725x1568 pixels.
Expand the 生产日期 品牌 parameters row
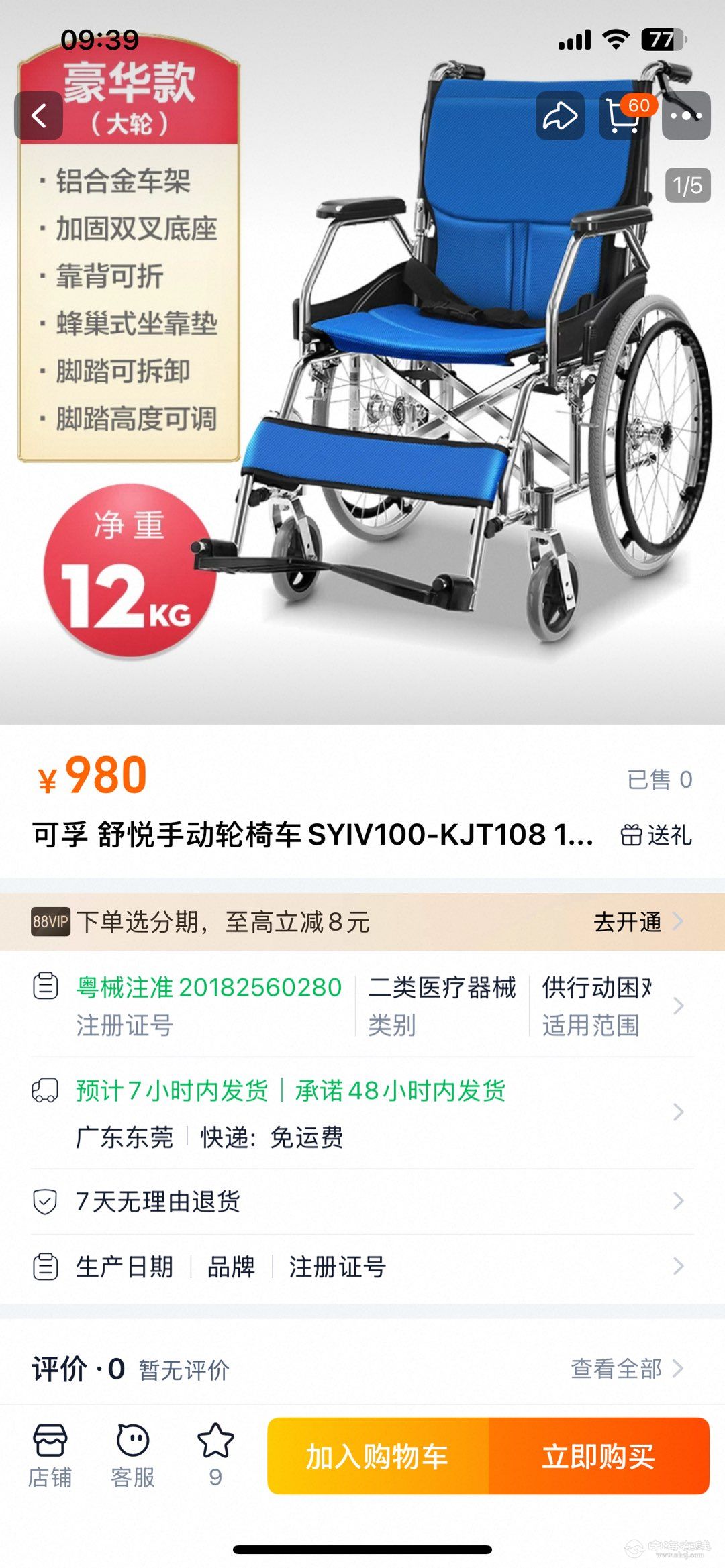362,1267
